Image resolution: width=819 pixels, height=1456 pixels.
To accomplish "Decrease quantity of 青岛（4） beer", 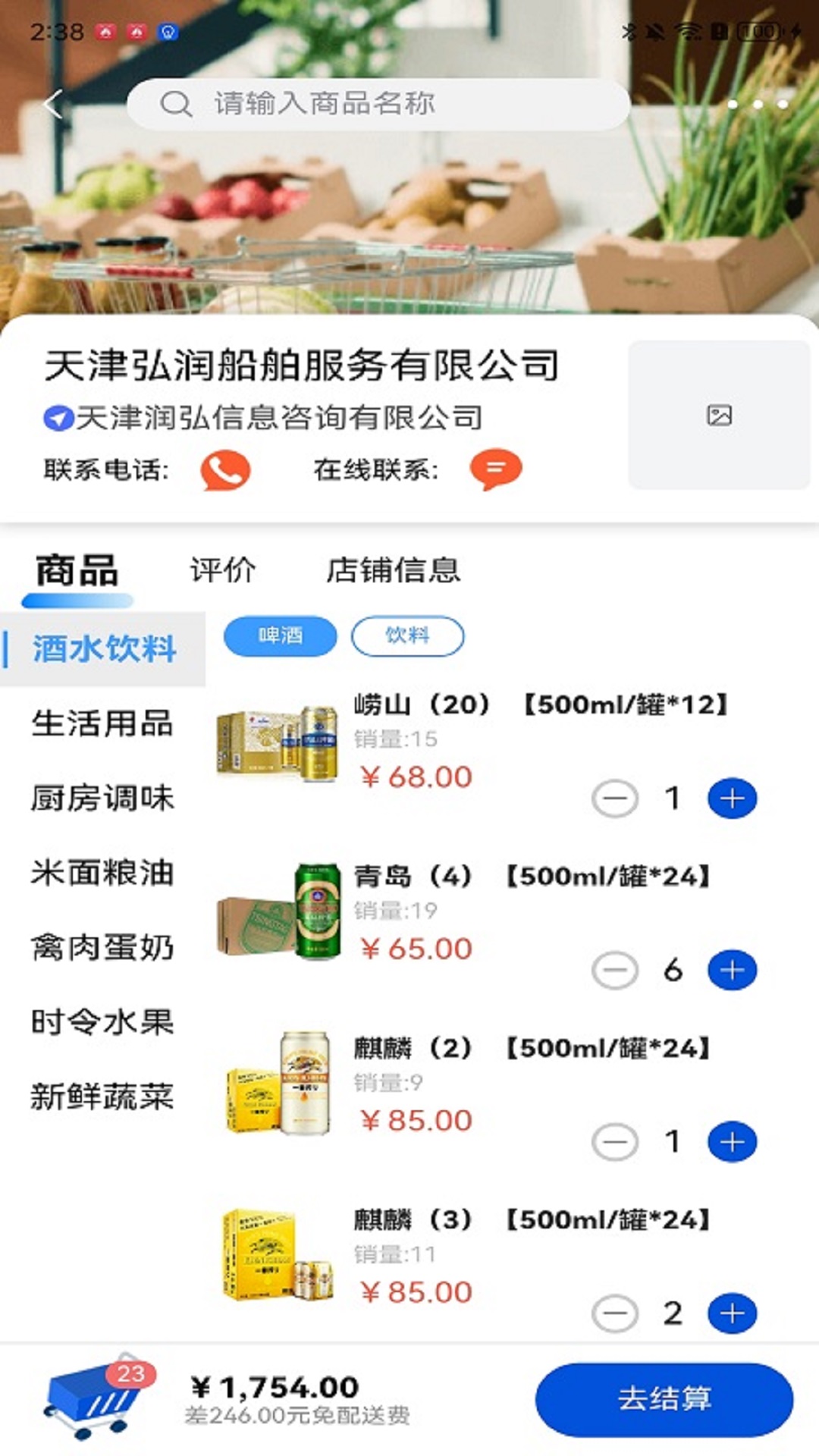I will [x=615, y=971].
